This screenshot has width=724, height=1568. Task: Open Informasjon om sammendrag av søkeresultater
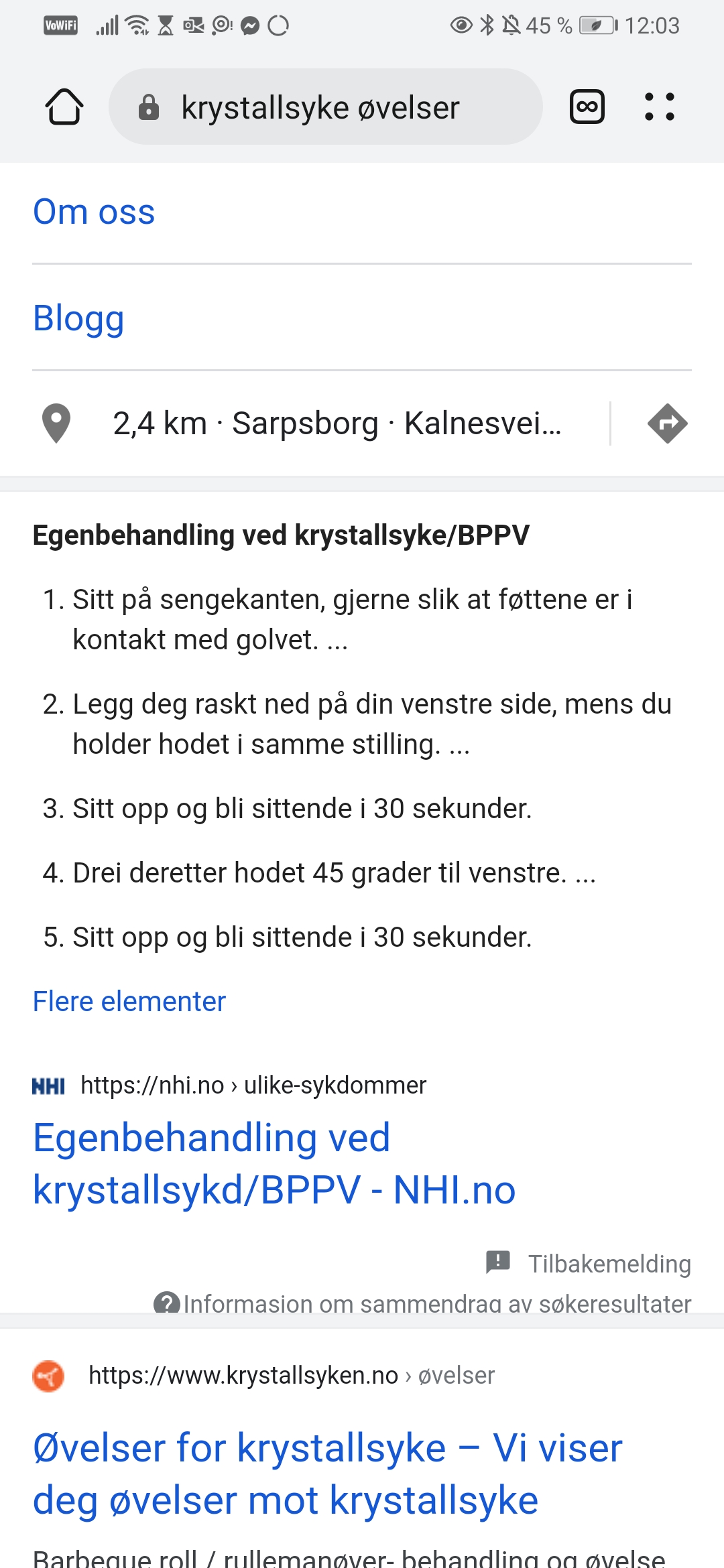click(422, 1303)
